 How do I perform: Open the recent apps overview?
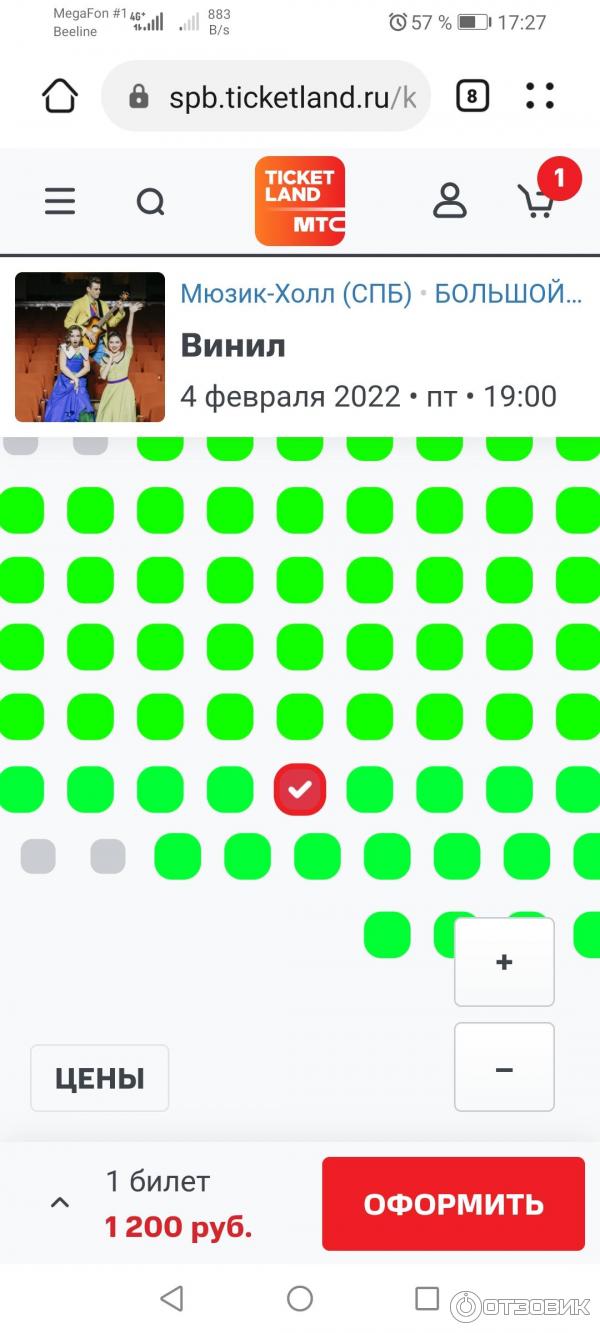coord(427,1298)
